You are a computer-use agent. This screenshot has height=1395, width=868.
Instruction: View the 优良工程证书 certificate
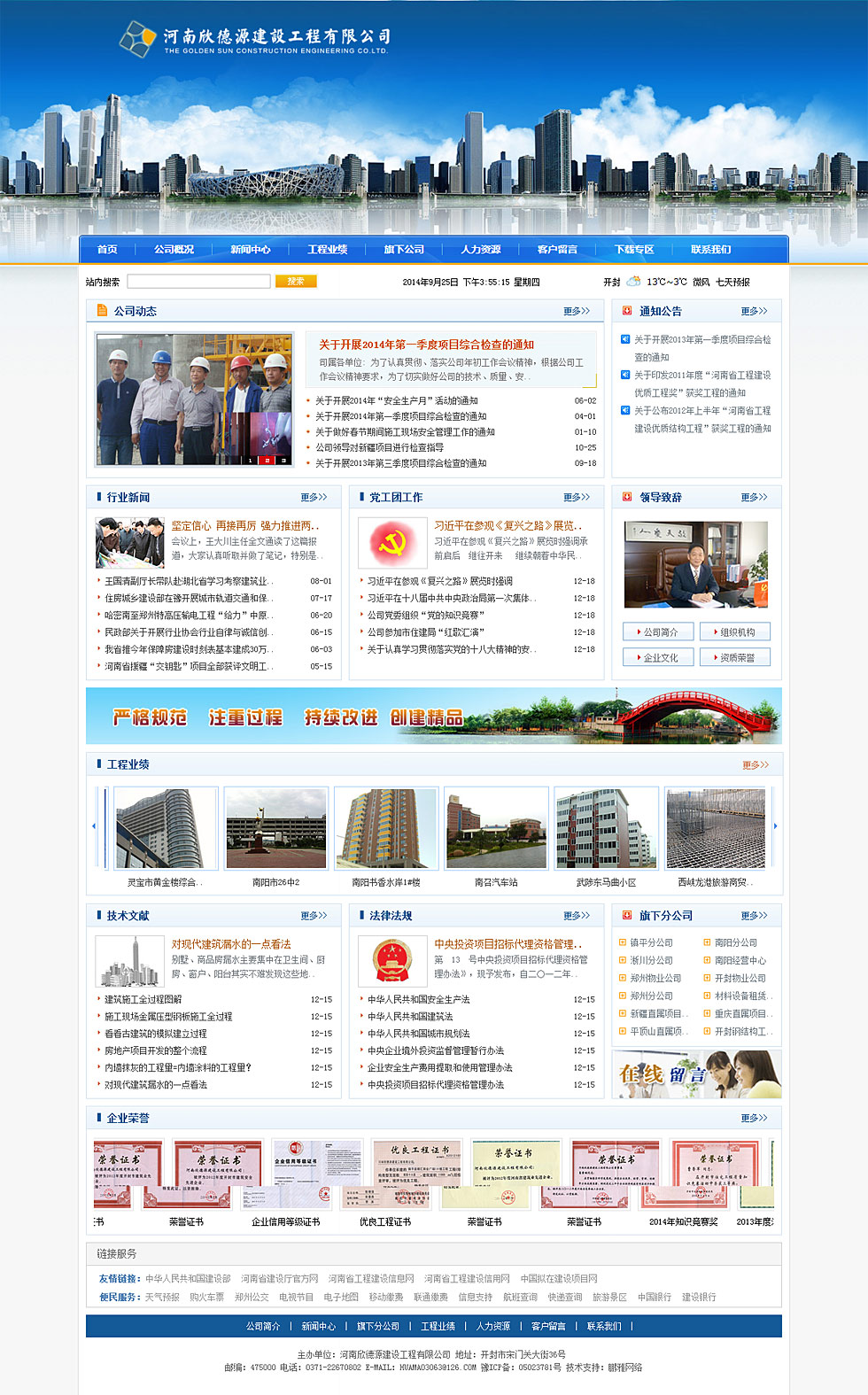pos(385,1174)
